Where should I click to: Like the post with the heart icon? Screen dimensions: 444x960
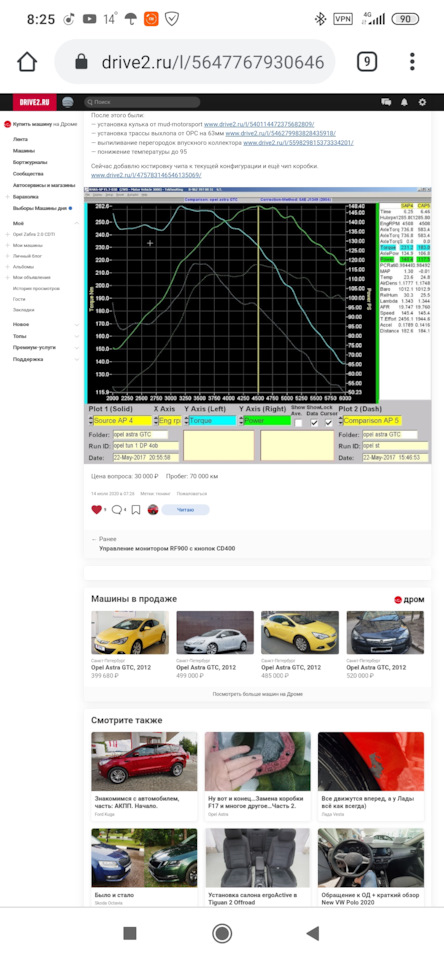click(96, 509)
